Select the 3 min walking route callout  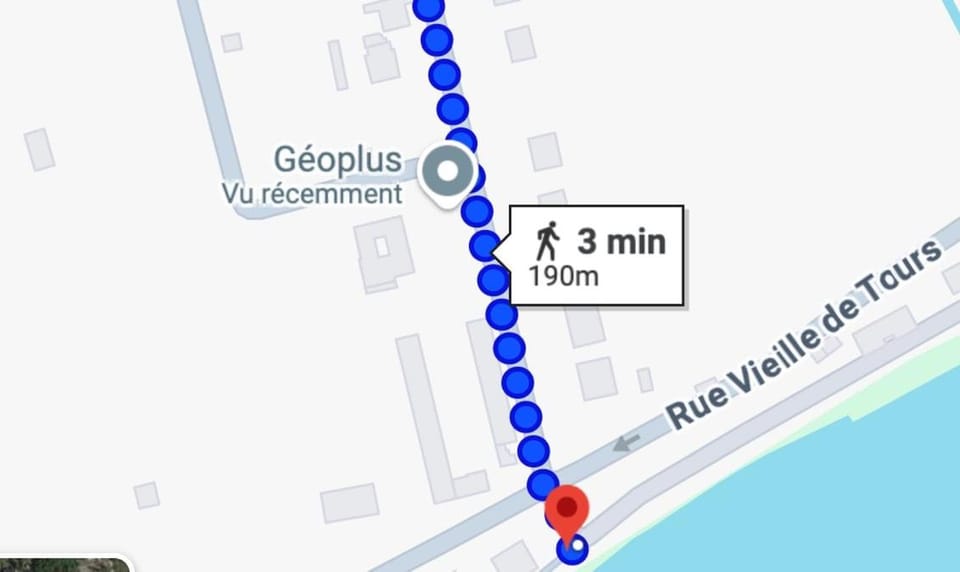point(597,254)
